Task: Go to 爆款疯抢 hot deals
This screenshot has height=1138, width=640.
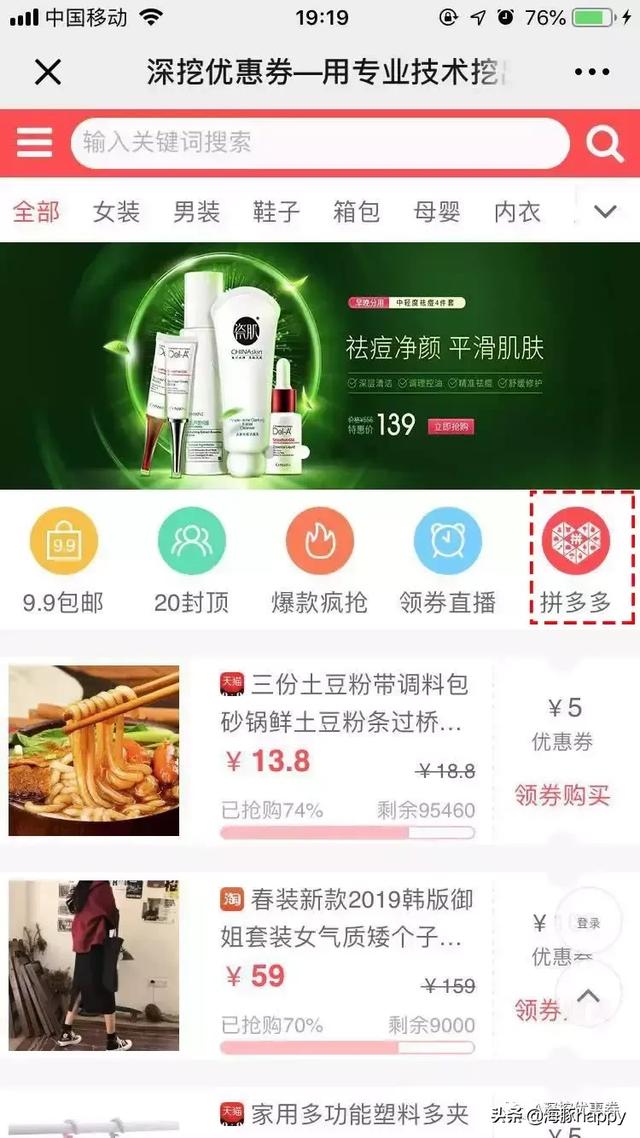Action: coord(319,560)
